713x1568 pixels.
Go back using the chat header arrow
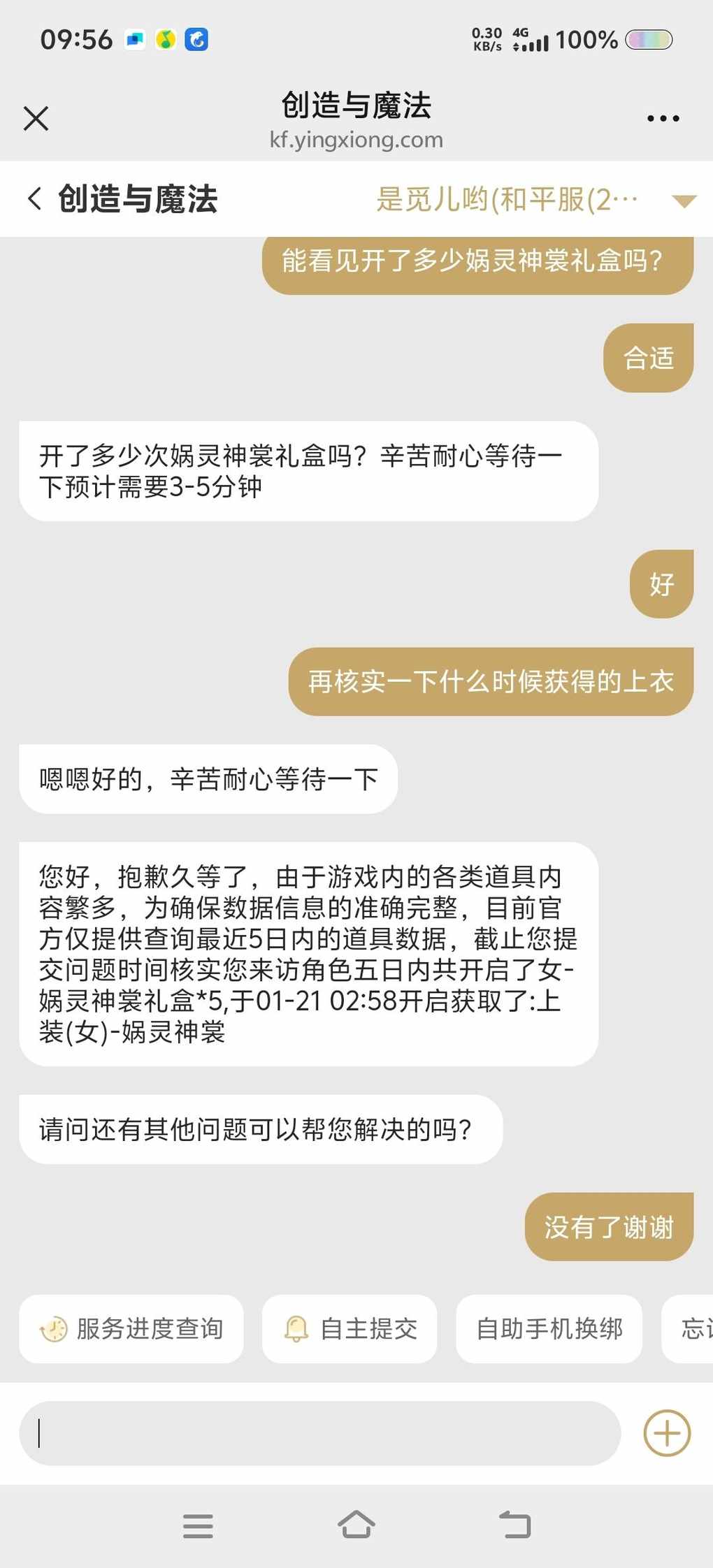pos(34,198)
